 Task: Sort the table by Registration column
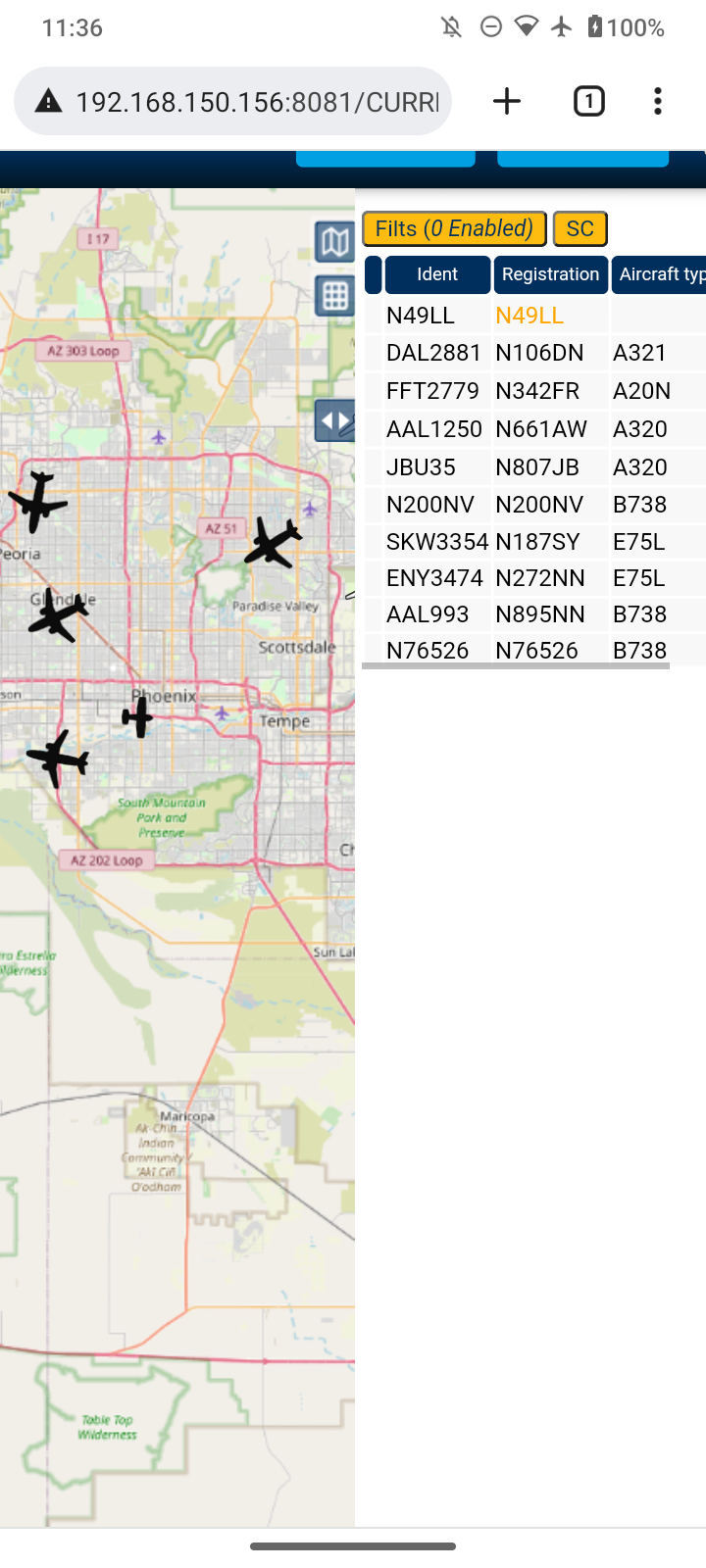click(x=550, y=274)
